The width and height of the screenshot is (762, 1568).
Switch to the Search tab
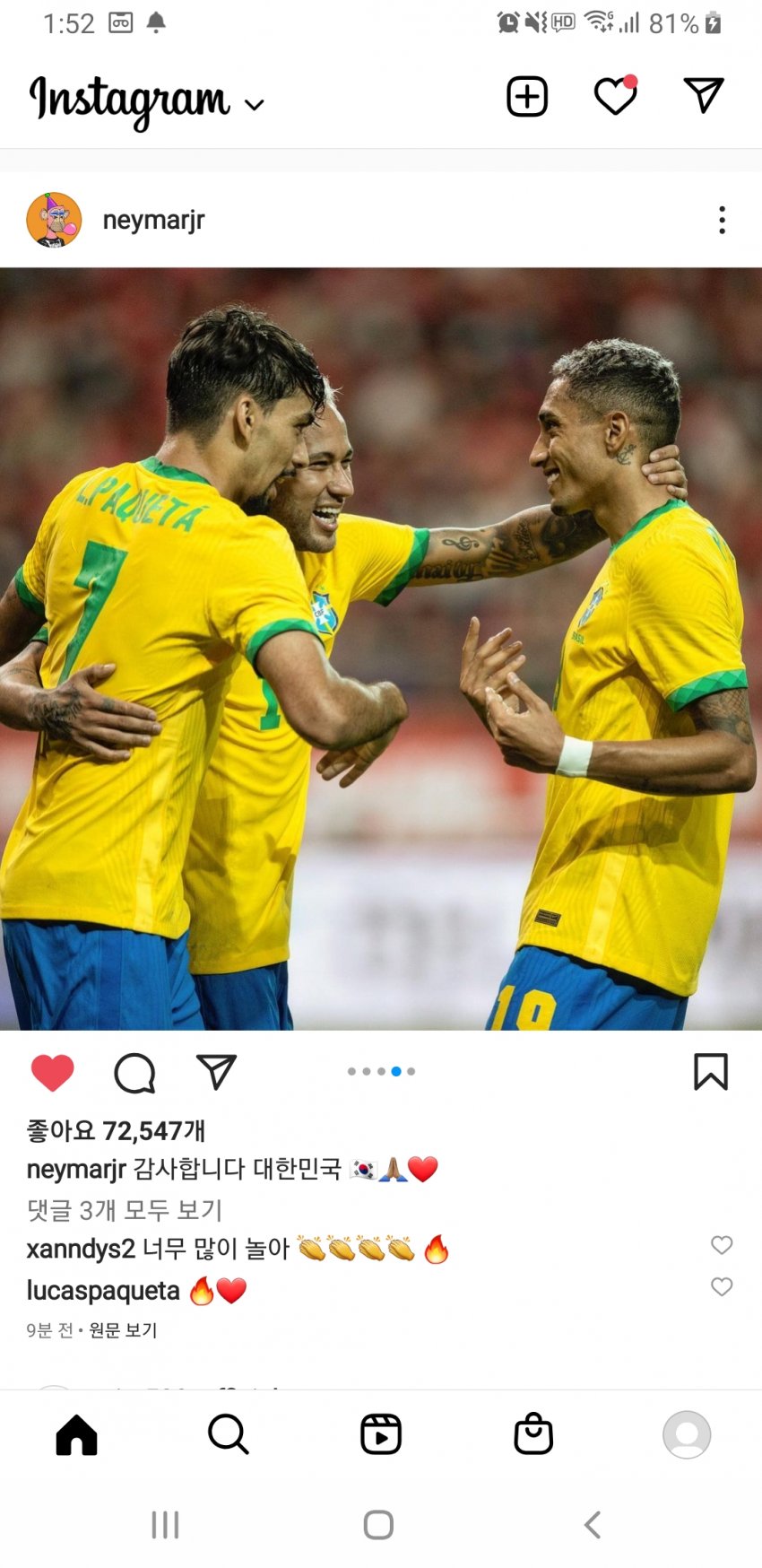coord(228,1434)
